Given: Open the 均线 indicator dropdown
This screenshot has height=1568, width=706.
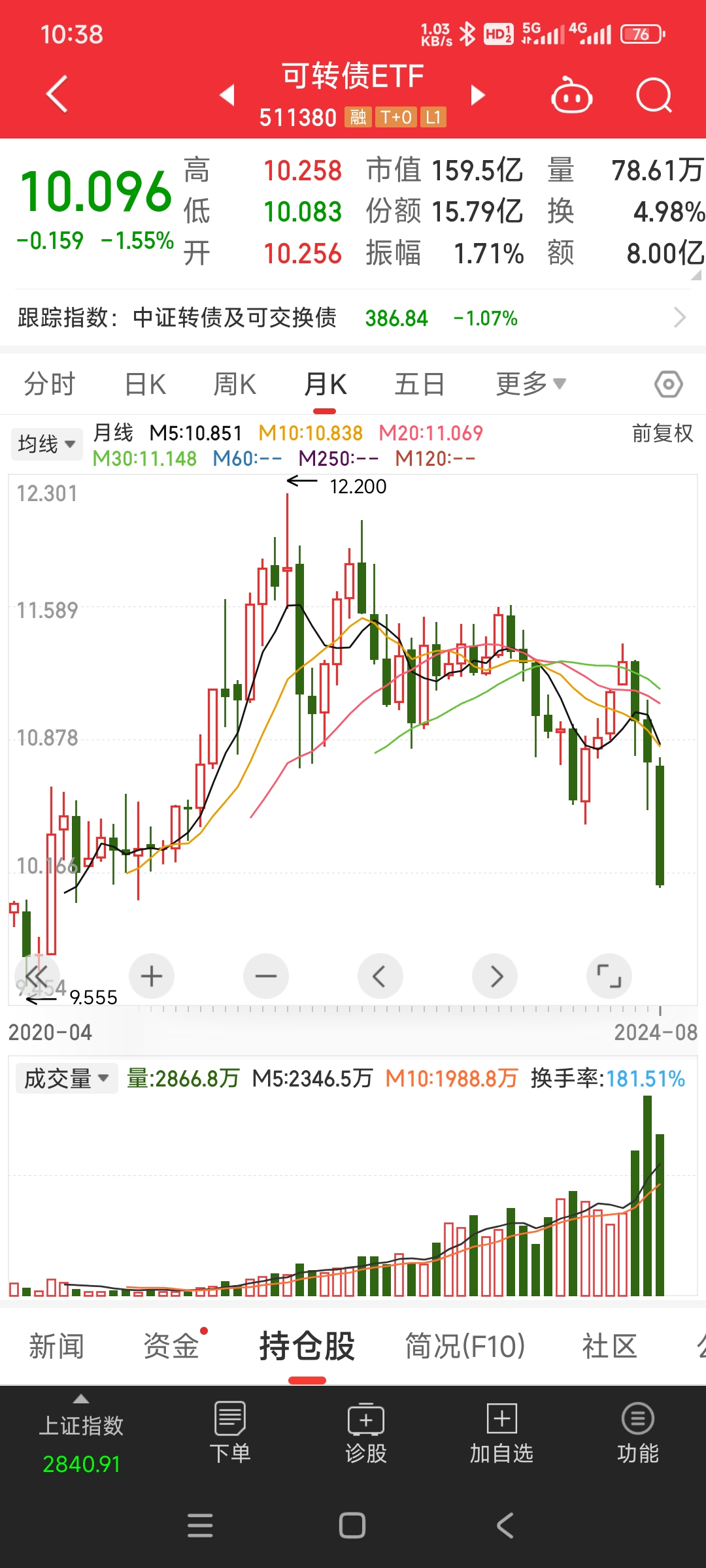Looking at the screenshot, I should click(x=46, y=444).
